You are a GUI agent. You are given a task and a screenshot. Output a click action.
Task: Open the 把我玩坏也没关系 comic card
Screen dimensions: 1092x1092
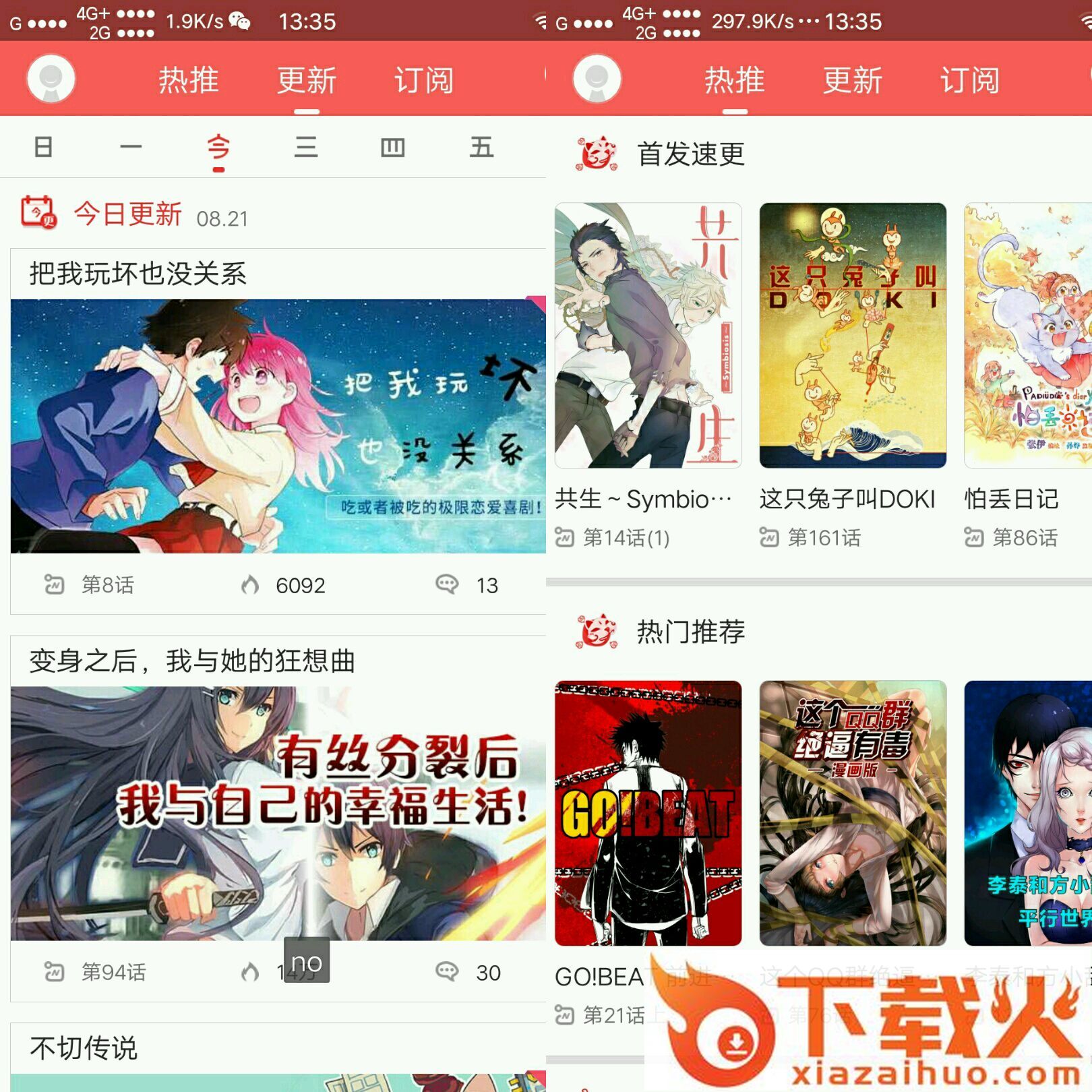[x=278, y=426]
